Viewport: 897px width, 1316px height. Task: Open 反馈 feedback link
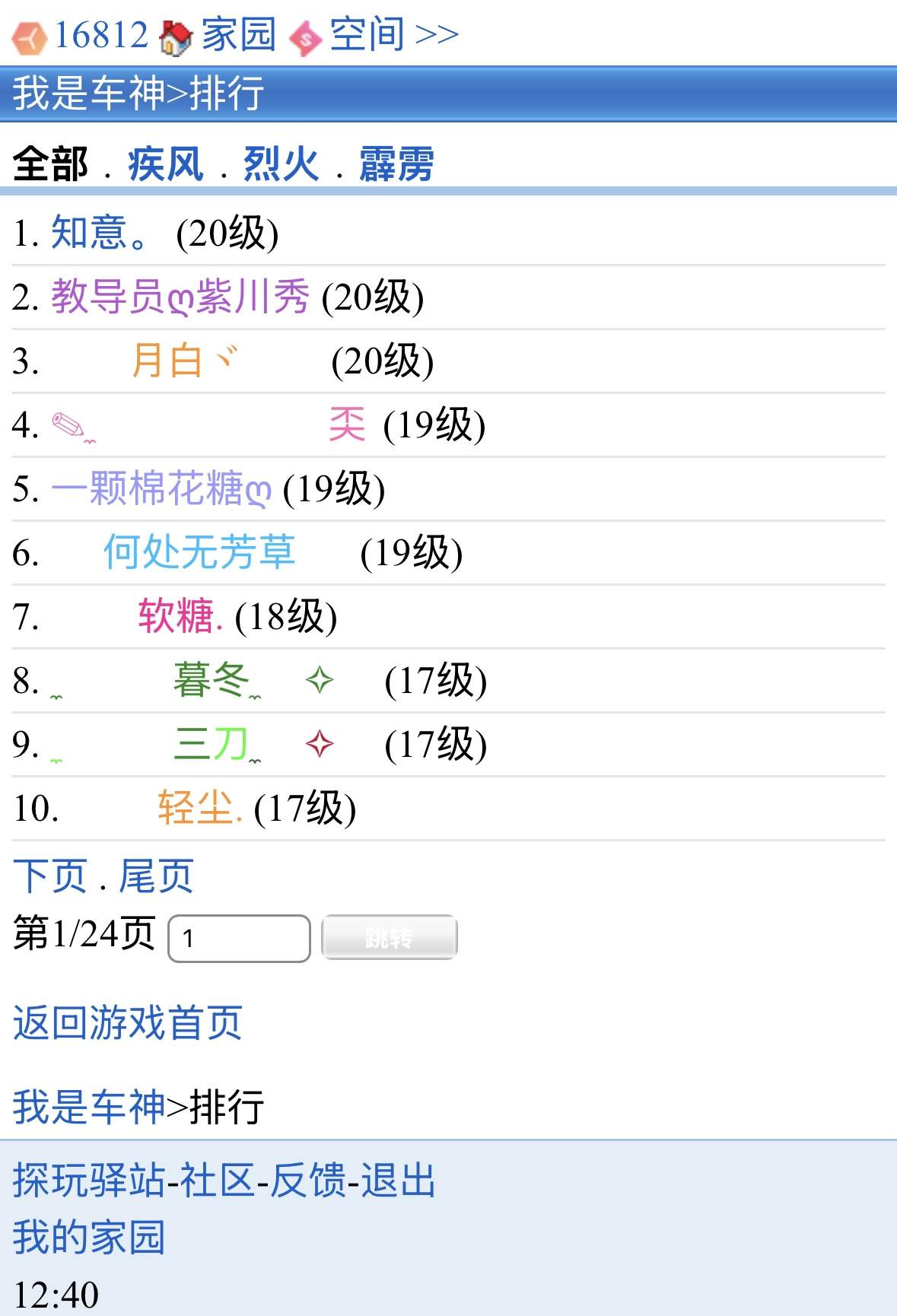pyautogui.click(x=307, y=1181)
